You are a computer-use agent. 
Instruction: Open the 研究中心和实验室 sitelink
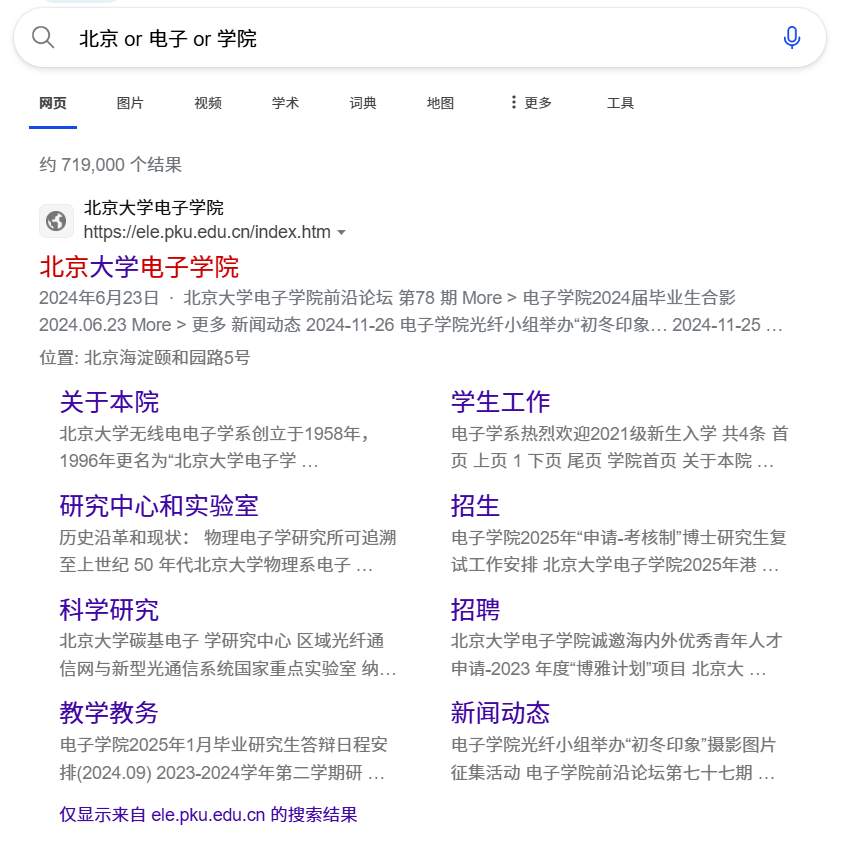pos(159,506)
